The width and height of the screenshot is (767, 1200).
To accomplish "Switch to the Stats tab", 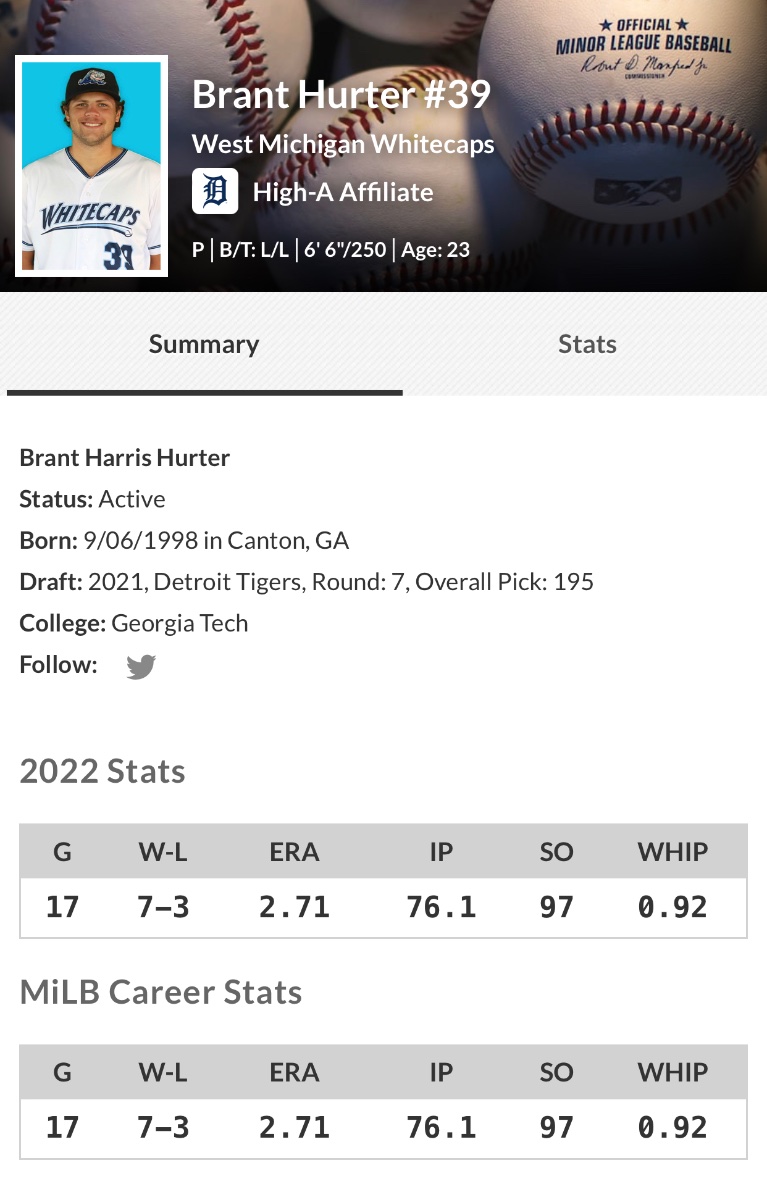I will pos(587,344).
